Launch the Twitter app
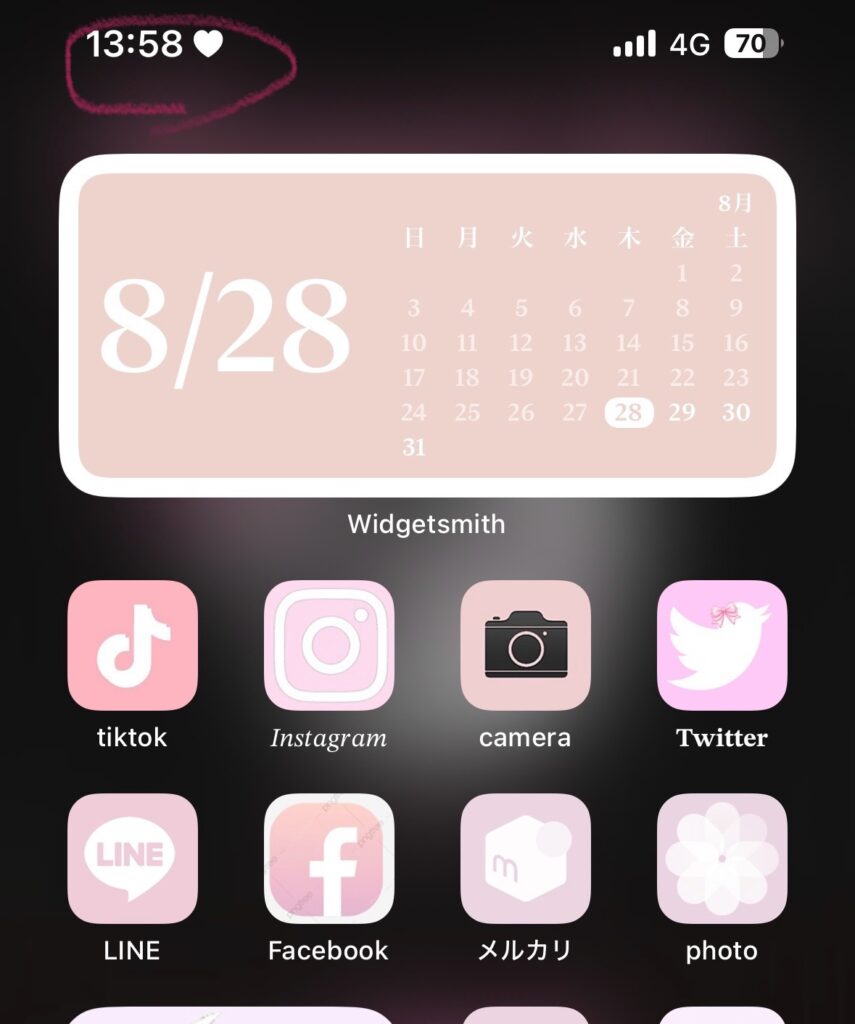This screenshot has height=1024, width=855. point(721,645)
